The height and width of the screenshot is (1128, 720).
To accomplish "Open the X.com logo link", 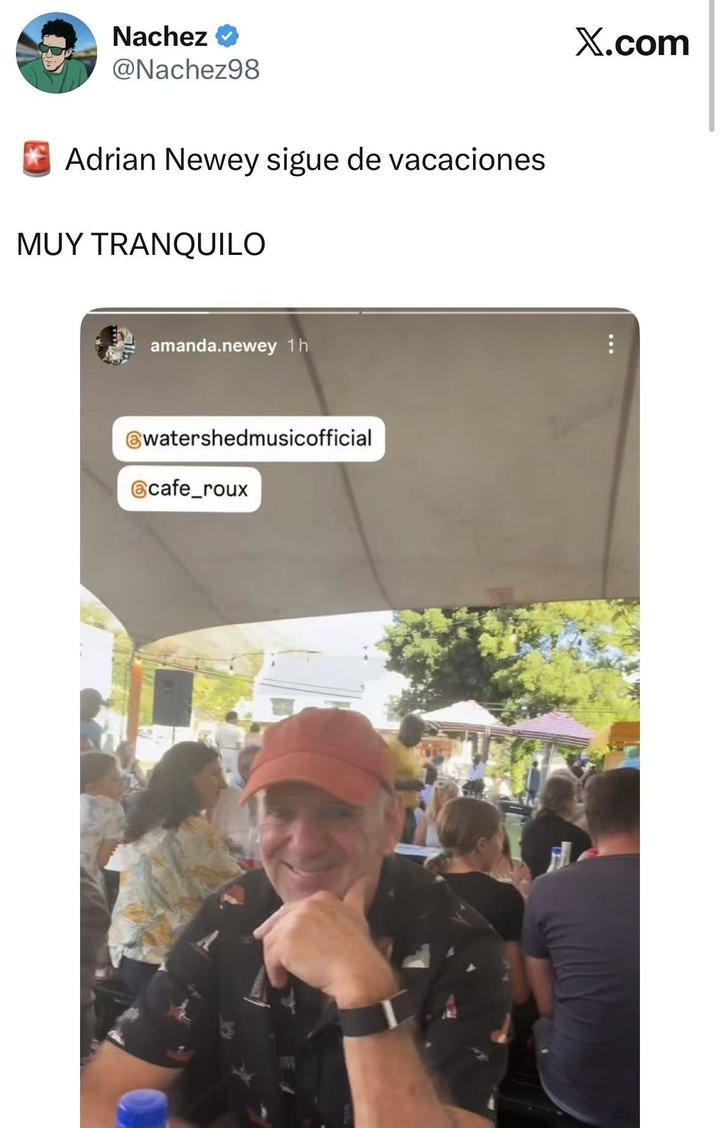I will [x=632, y=42].
